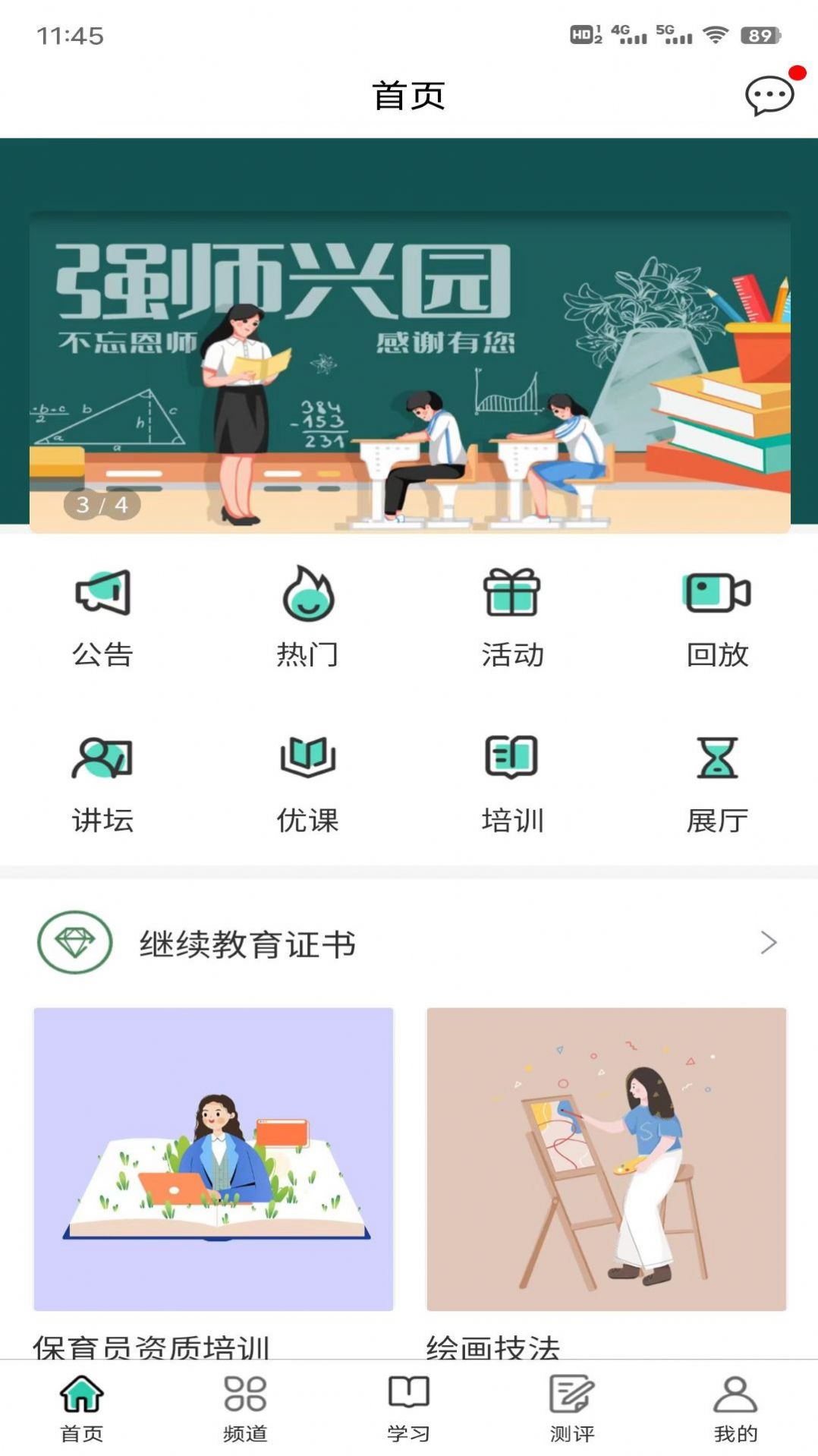818x1456 pixels.
Task: Open the 活动 activities gift icon
Action: pyautogui.click(x=511, y=615)
